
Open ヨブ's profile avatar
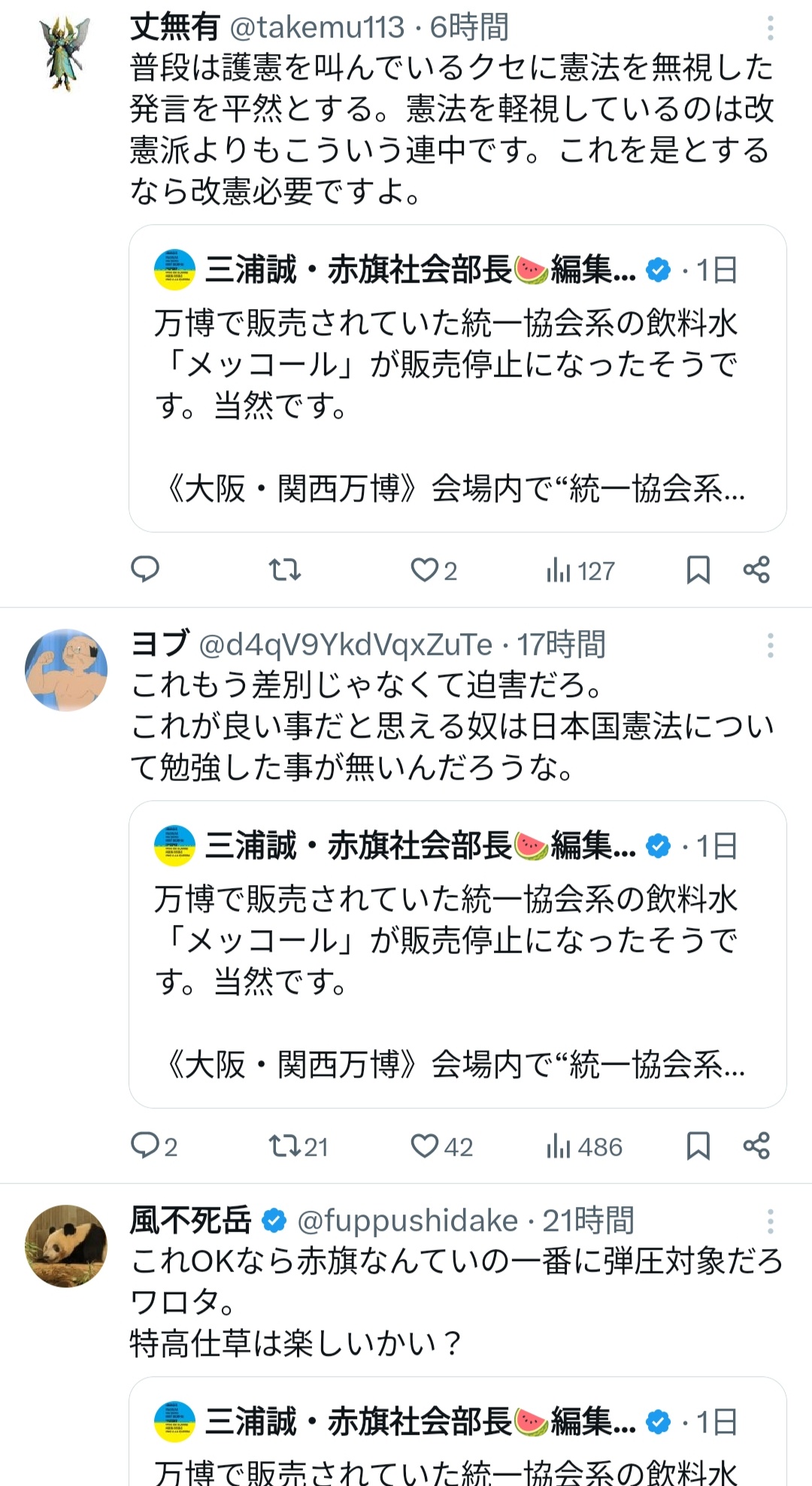click(x=66, y=670)
